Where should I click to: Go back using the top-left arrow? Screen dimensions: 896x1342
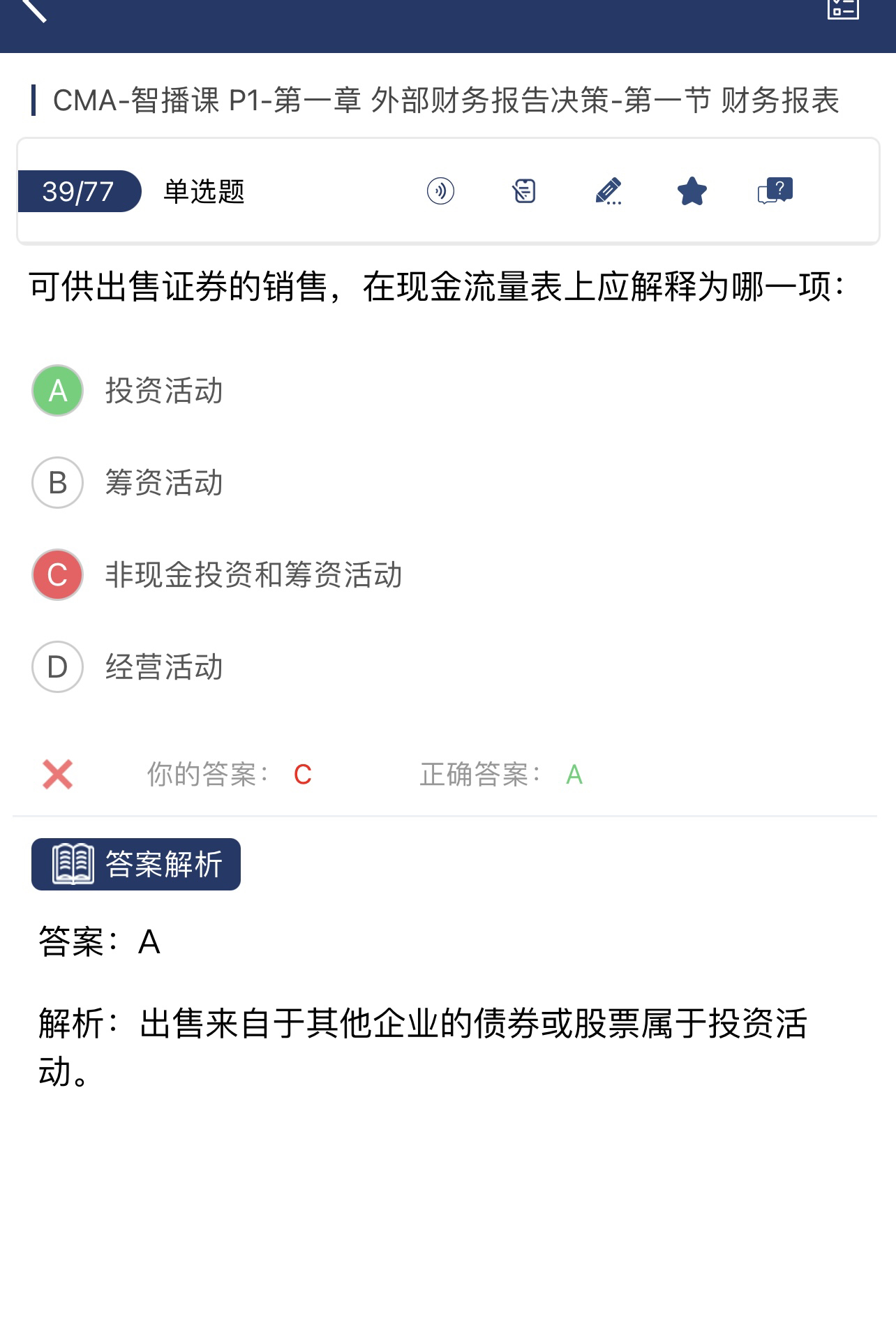[x=33, y=10]
